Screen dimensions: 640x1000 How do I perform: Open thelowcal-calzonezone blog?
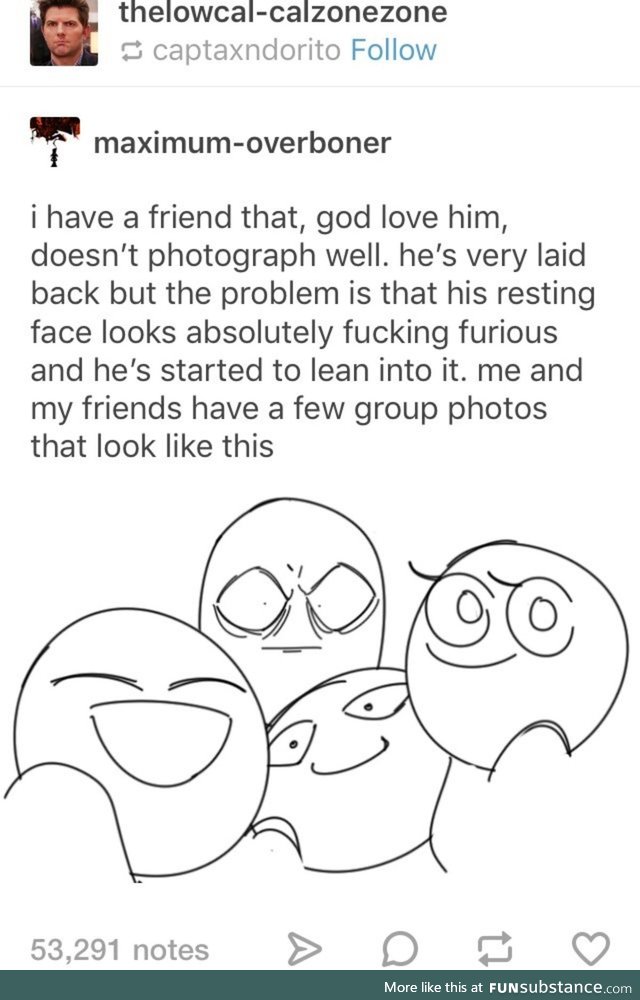tap(283, 13)
